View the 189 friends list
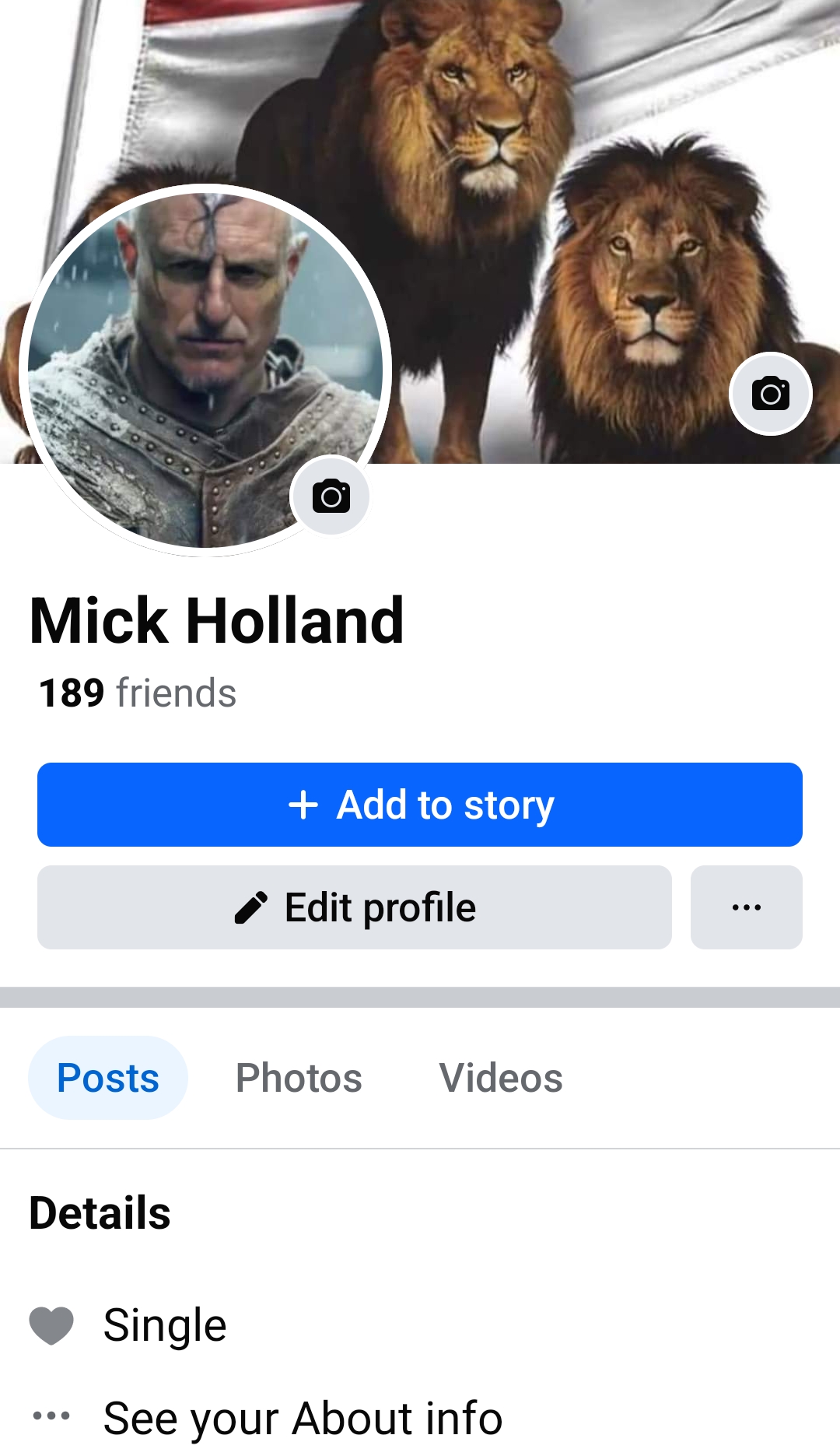The height and width of the screenshot is (1456, 840). [138, 693]
